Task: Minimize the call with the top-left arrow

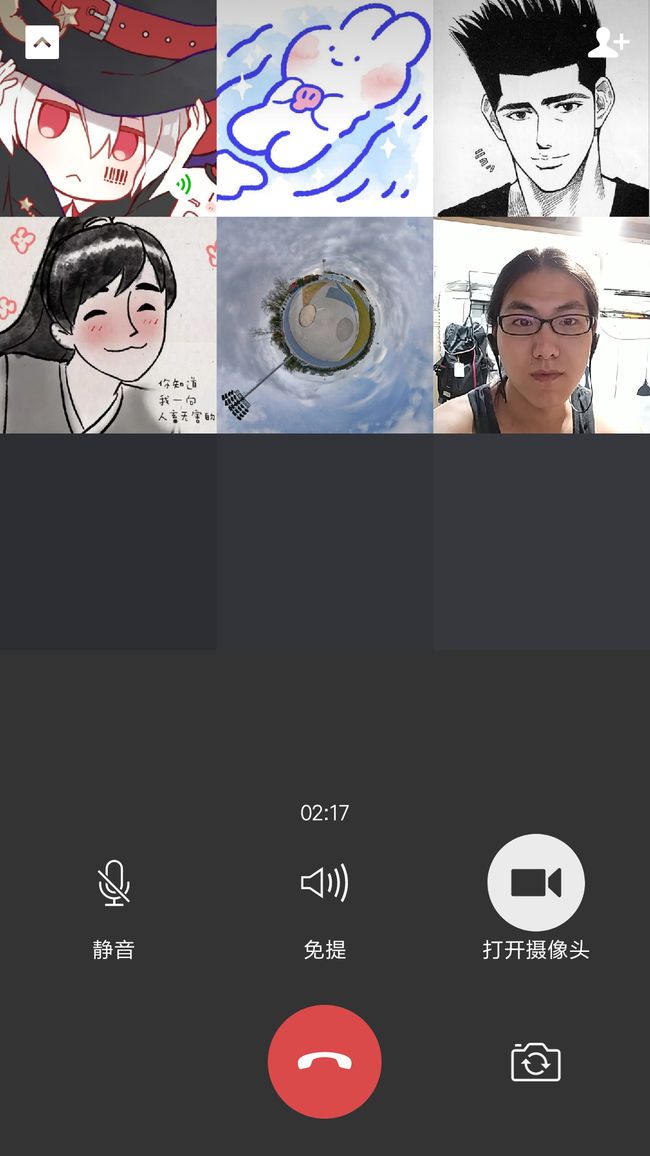Action: [x=42, y=42]
